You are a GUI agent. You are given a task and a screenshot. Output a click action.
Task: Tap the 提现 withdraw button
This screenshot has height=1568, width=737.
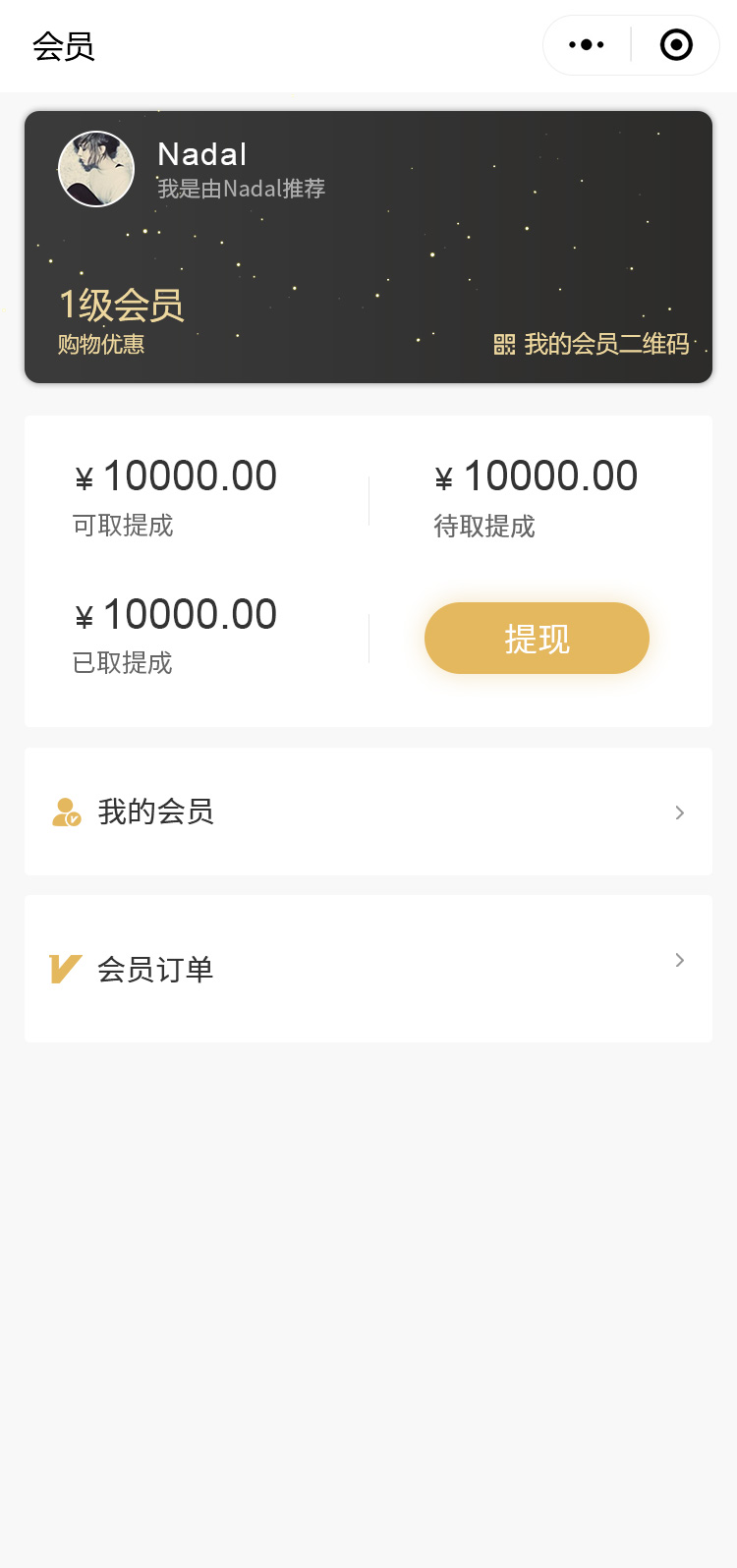coord(537,639)
